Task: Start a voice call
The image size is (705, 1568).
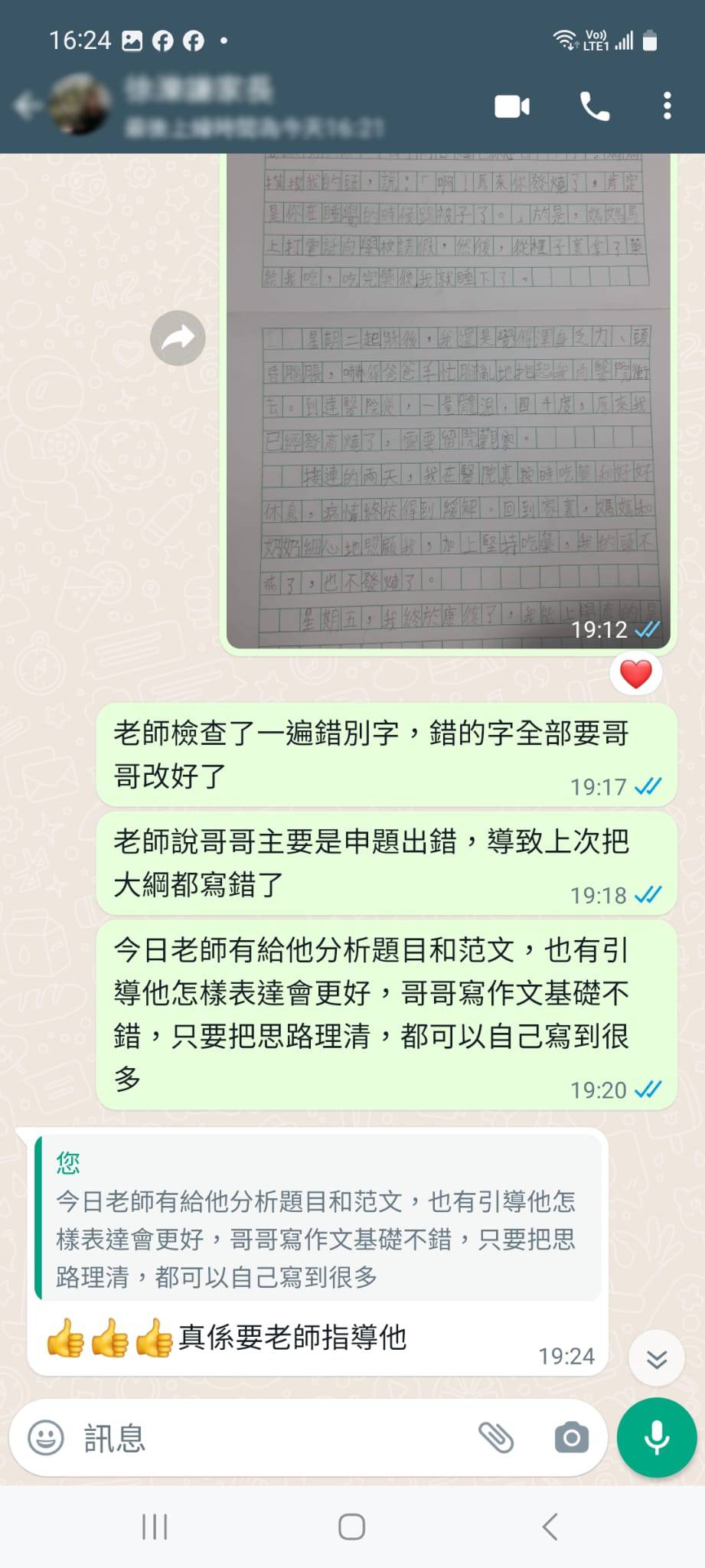Action: (x=595, y=106)
